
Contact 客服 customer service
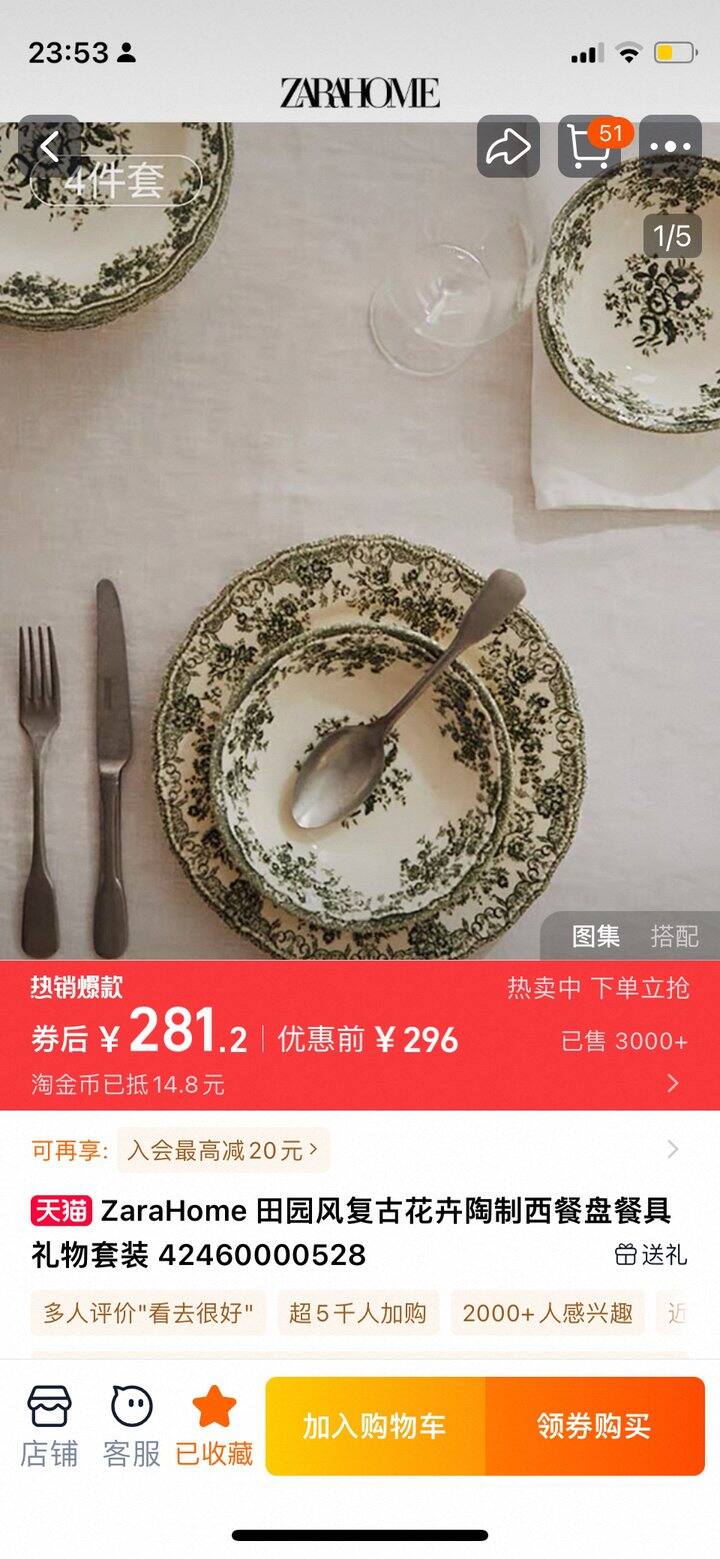131,1425
